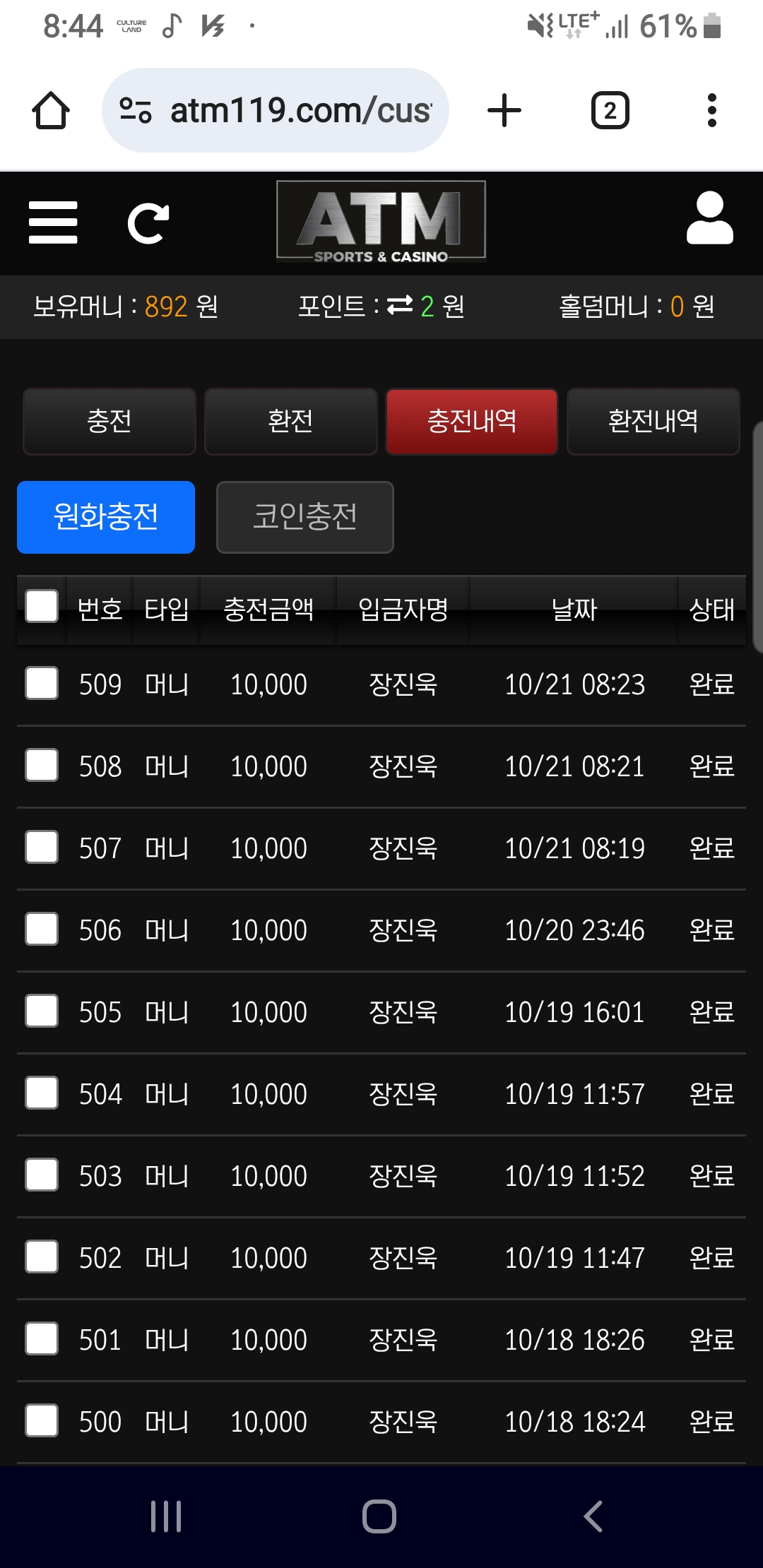Open a new browser tab
The width and height of the screenshot is (763, 1568).
(x=504, y=111)
